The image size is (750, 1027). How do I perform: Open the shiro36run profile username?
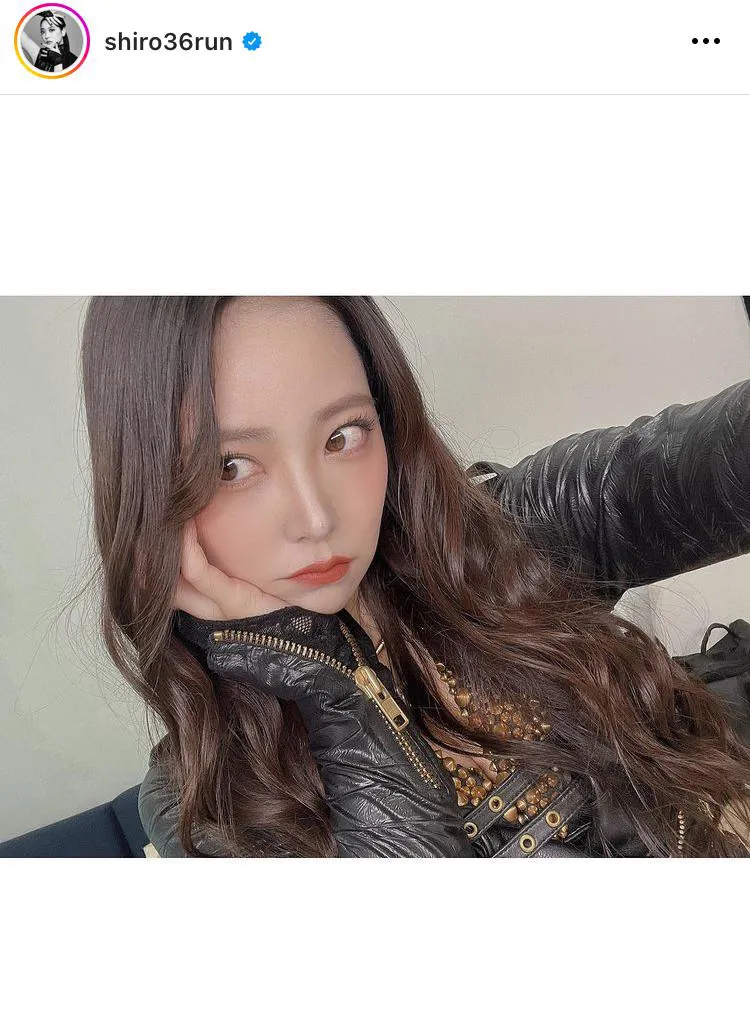click(168, 42)
